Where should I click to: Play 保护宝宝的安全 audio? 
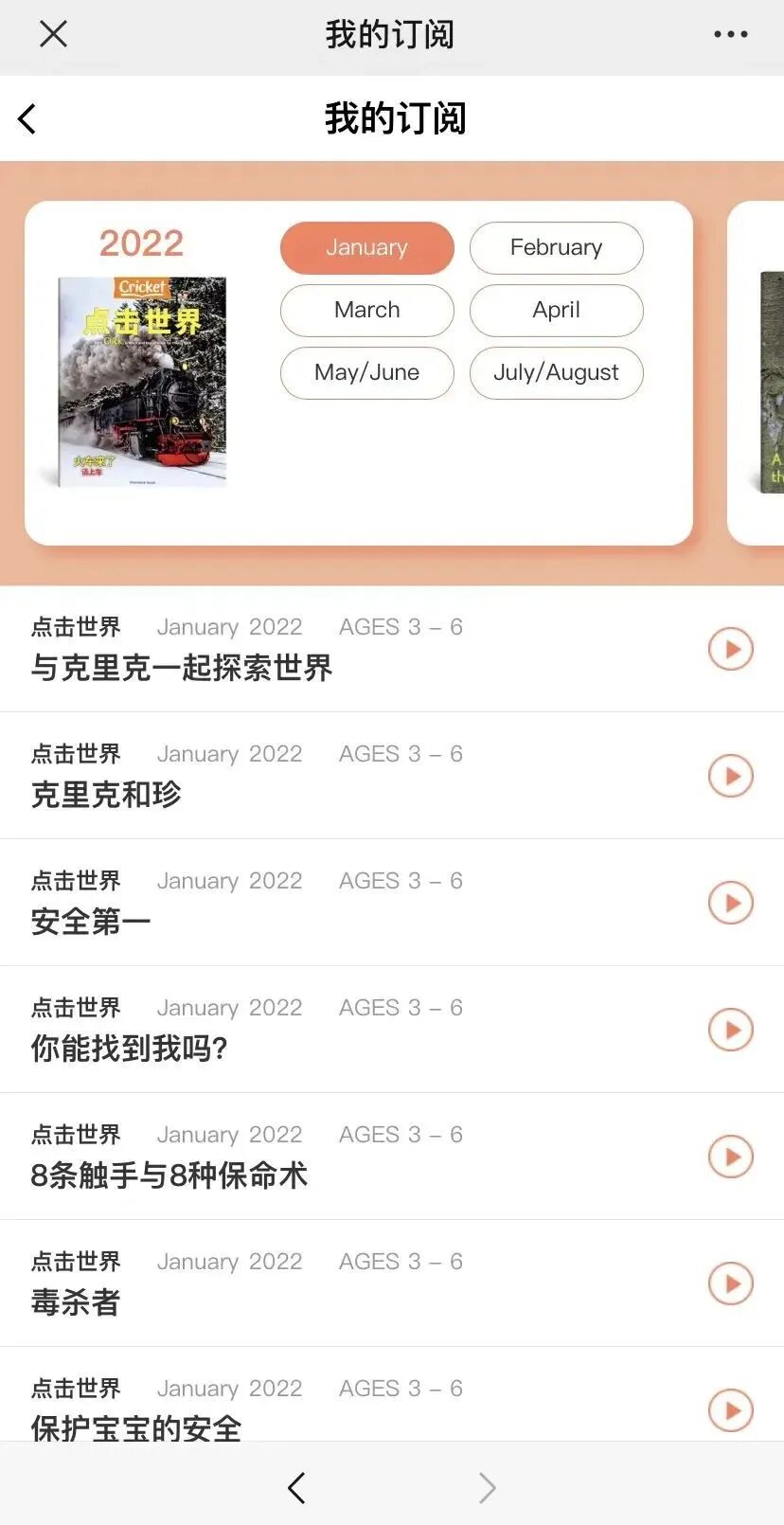tap(731, 1410)
